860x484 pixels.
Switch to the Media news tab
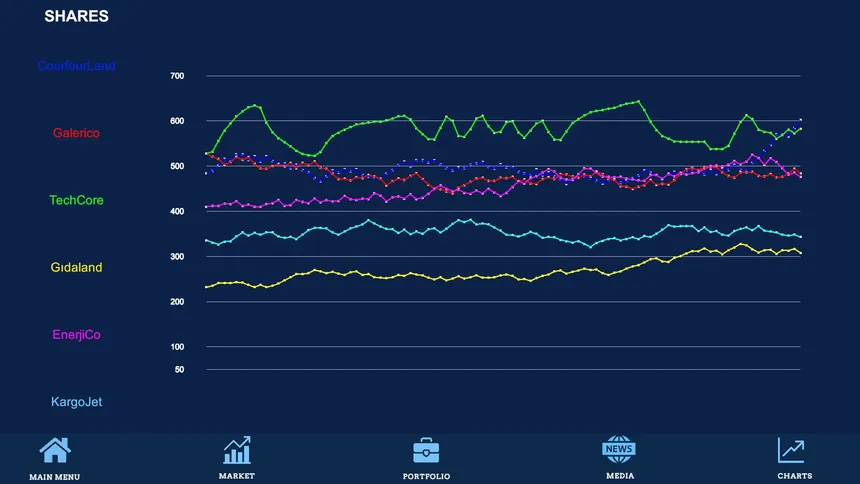click(619, 458)
